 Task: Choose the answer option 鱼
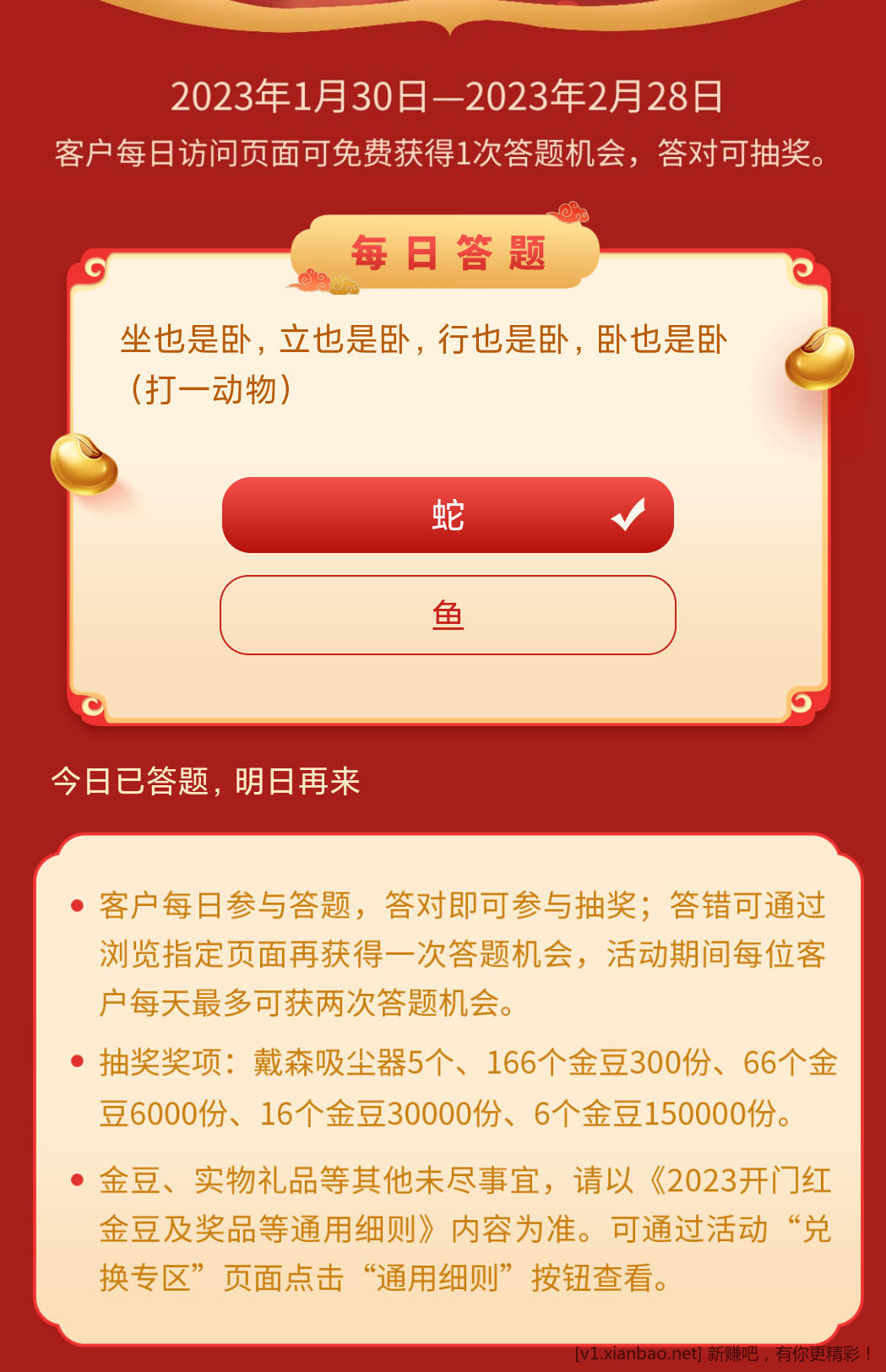pyautogui.click(x=448, y=615)
